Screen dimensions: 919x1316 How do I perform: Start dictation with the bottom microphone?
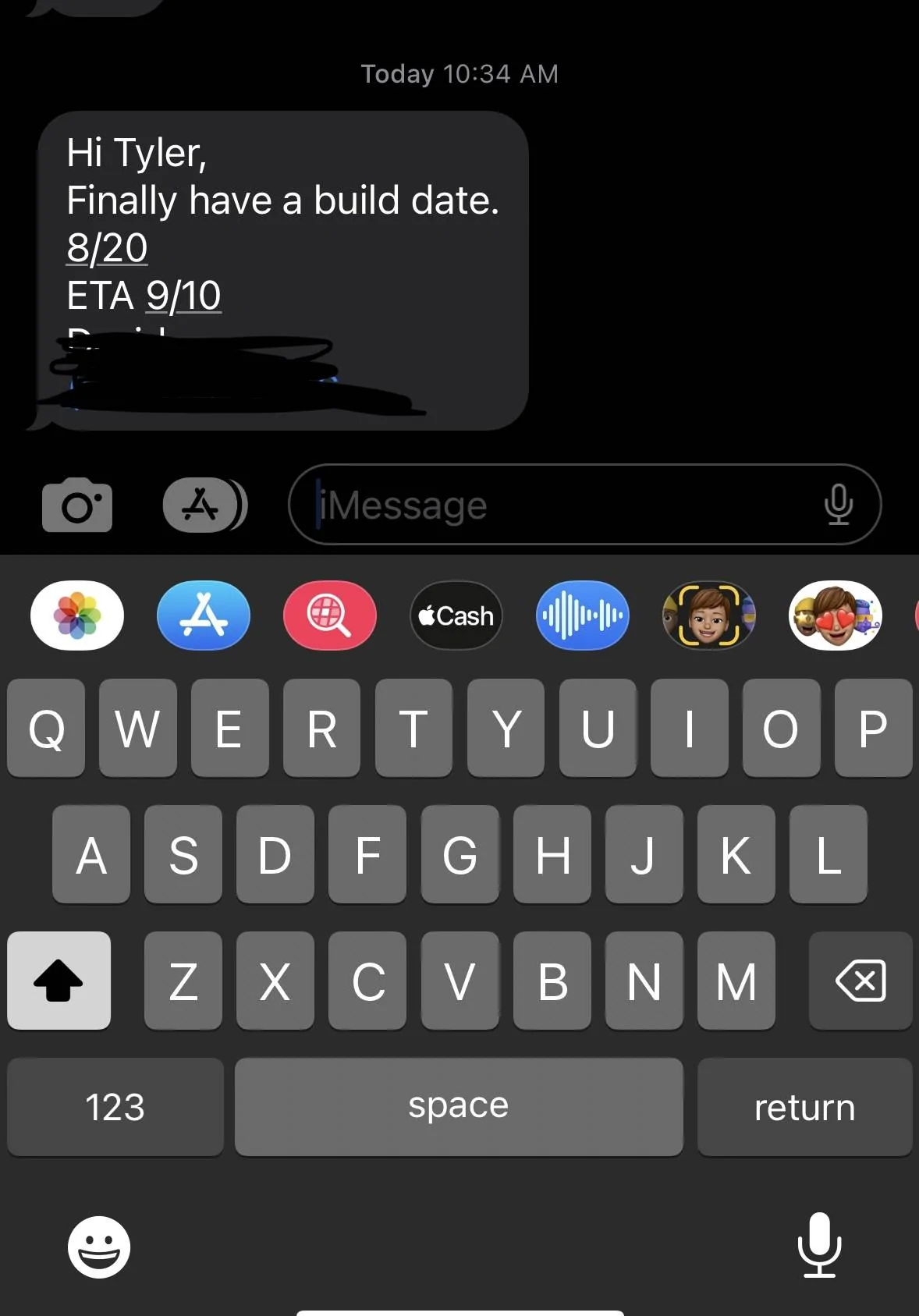(x=819, y=1245)
